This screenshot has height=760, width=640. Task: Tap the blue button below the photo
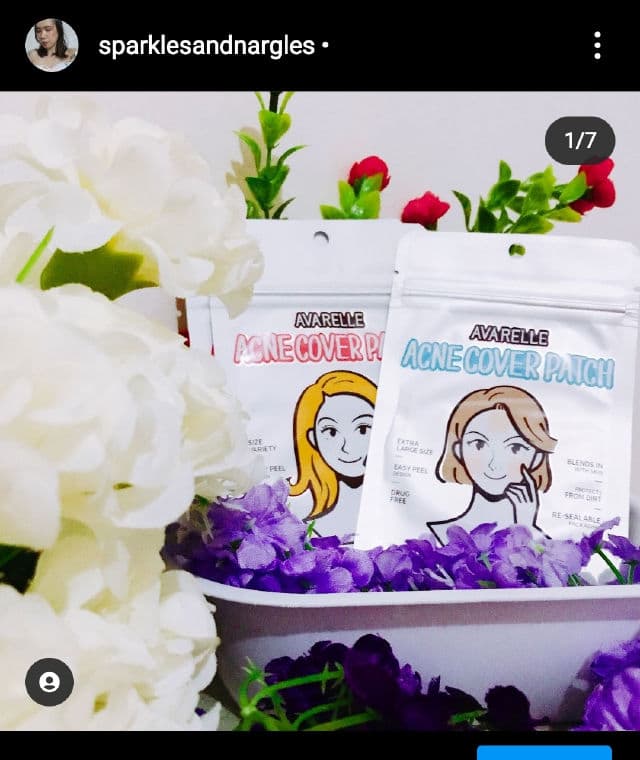[x=544, y=752]
